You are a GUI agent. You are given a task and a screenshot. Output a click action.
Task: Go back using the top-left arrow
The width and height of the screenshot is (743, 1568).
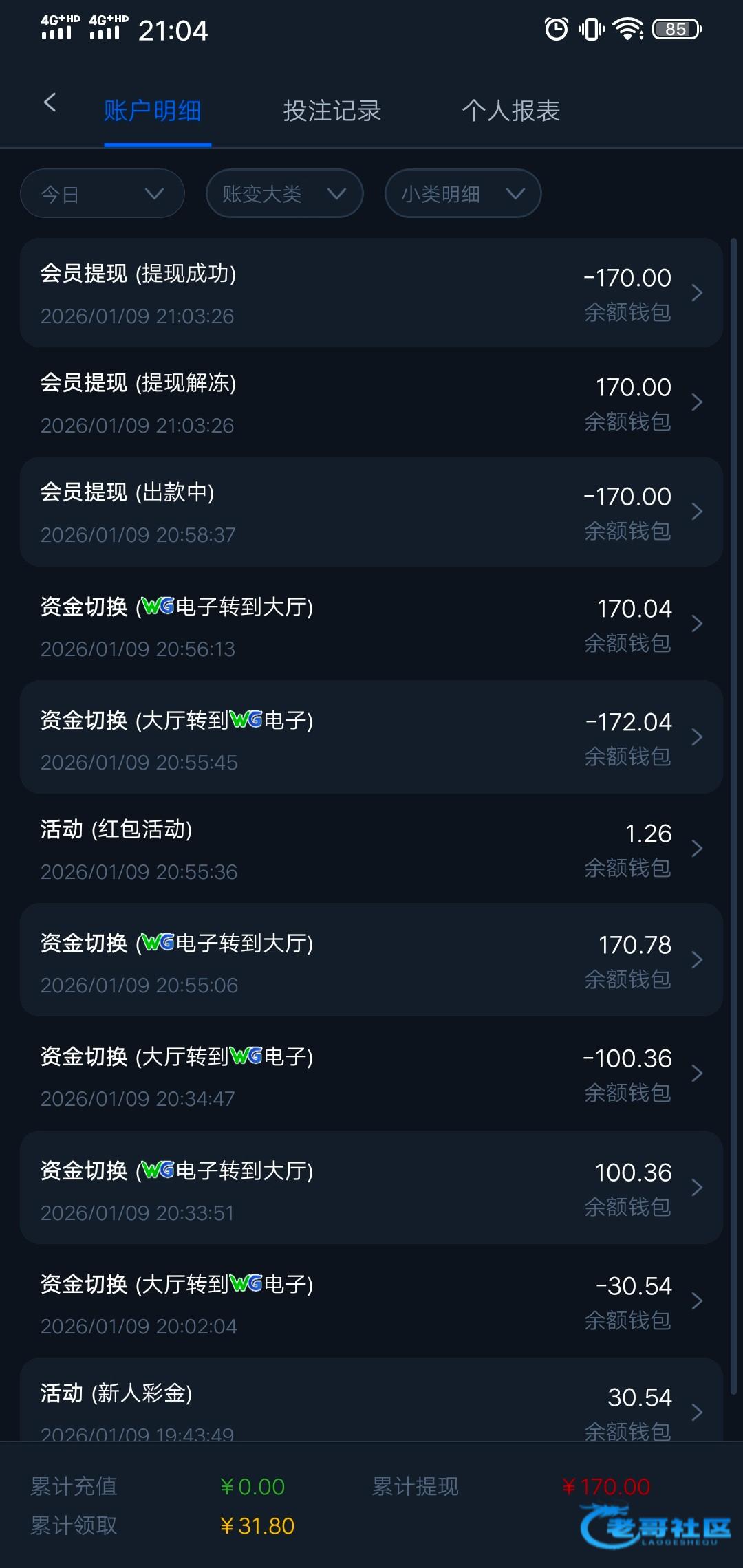click(x=50, y=103)
